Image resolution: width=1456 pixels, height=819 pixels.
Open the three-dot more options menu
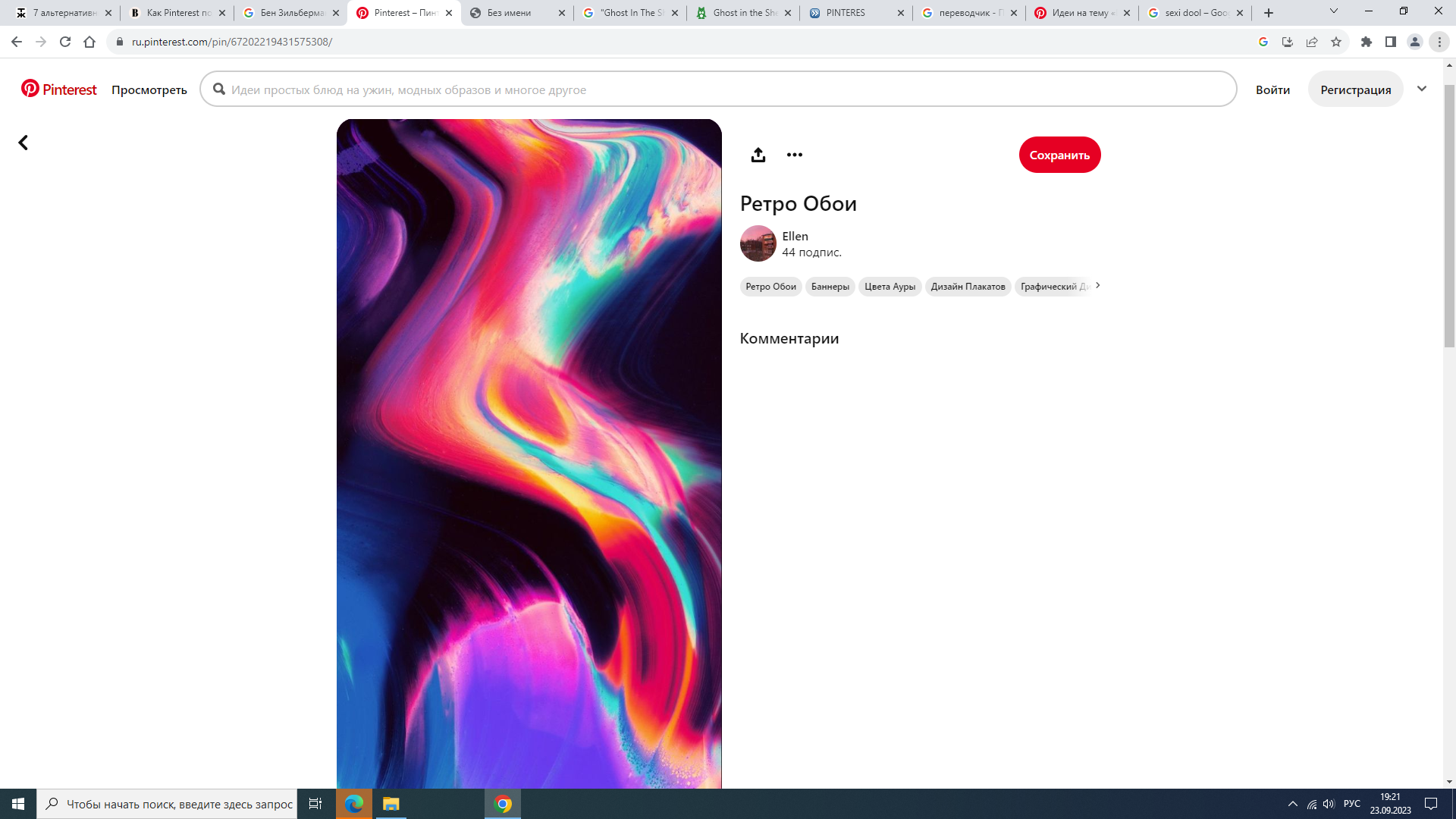coord(794,155)
